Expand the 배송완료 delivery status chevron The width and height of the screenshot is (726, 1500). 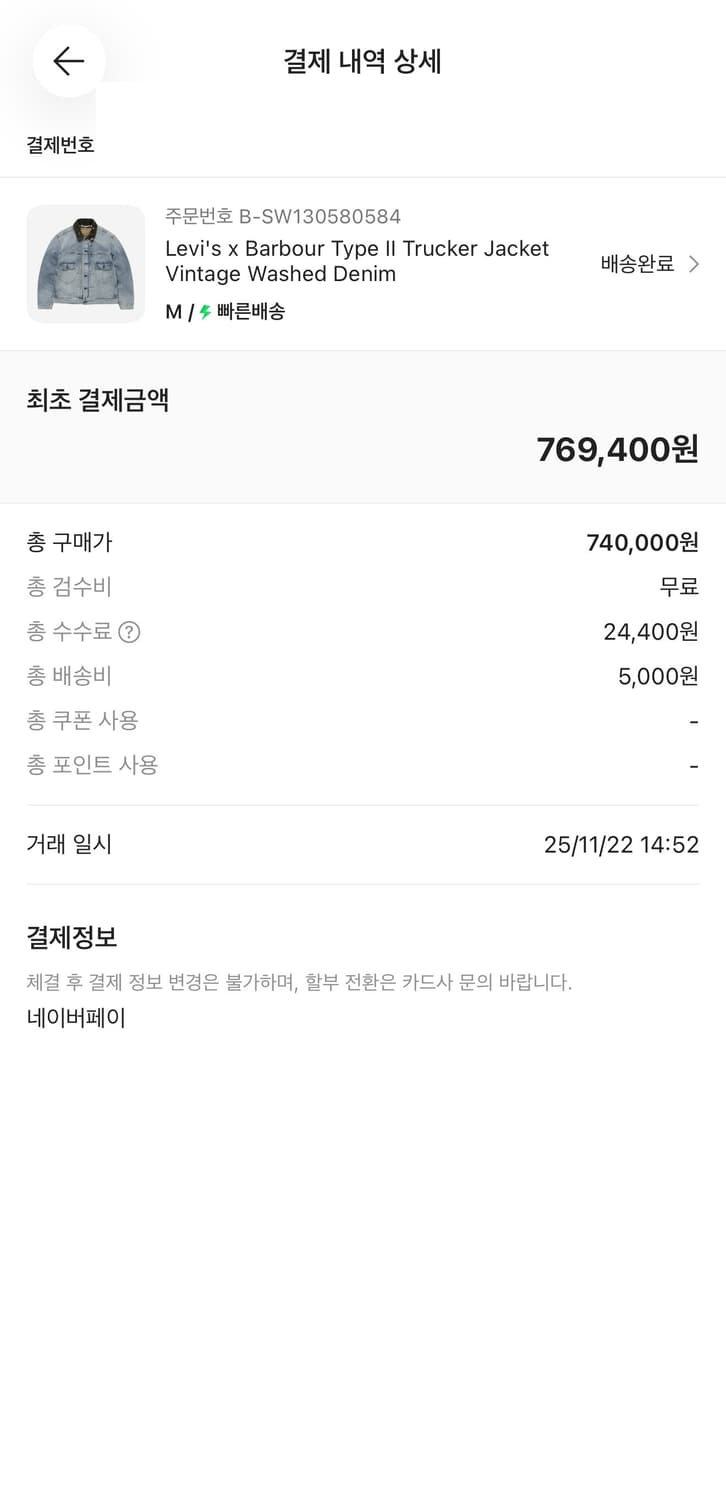(693, 264)
